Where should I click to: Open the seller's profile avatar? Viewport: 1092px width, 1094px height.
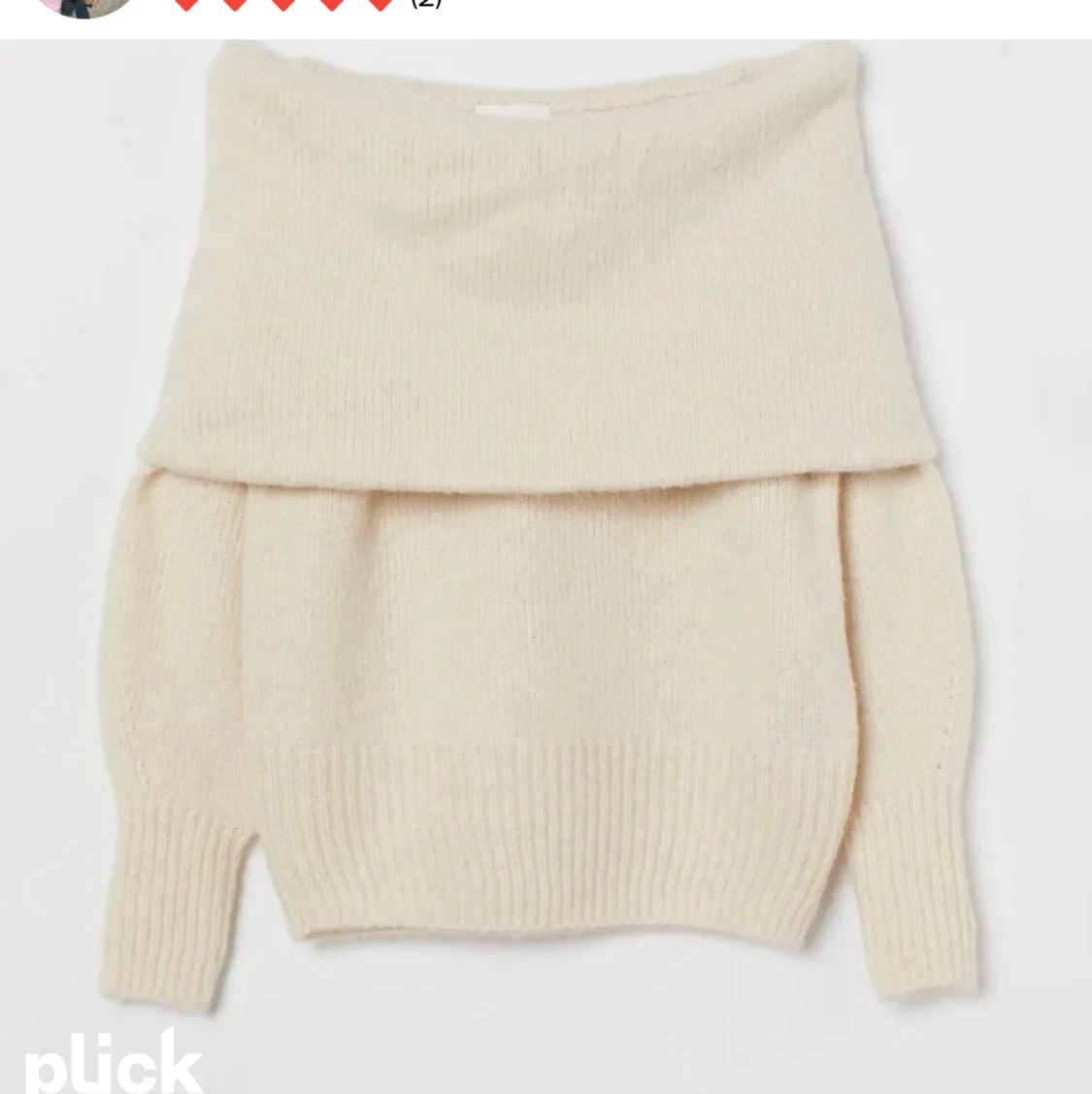click(85, 6)
